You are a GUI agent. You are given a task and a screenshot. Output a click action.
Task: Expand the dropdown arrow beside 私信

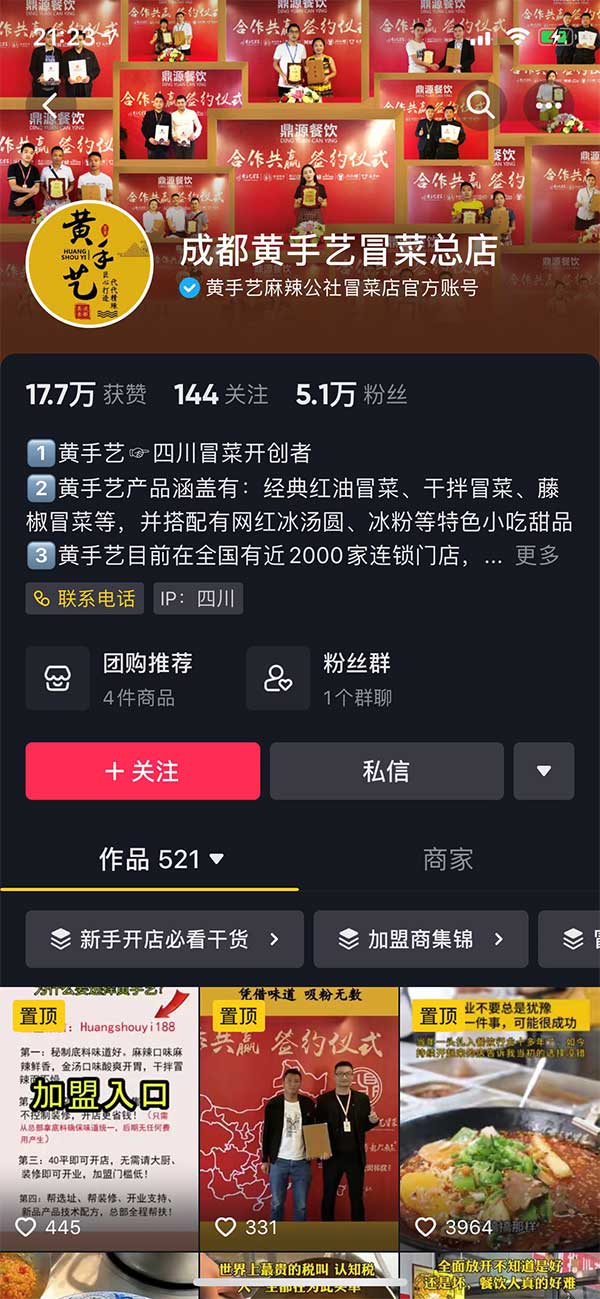click(544, 771)
